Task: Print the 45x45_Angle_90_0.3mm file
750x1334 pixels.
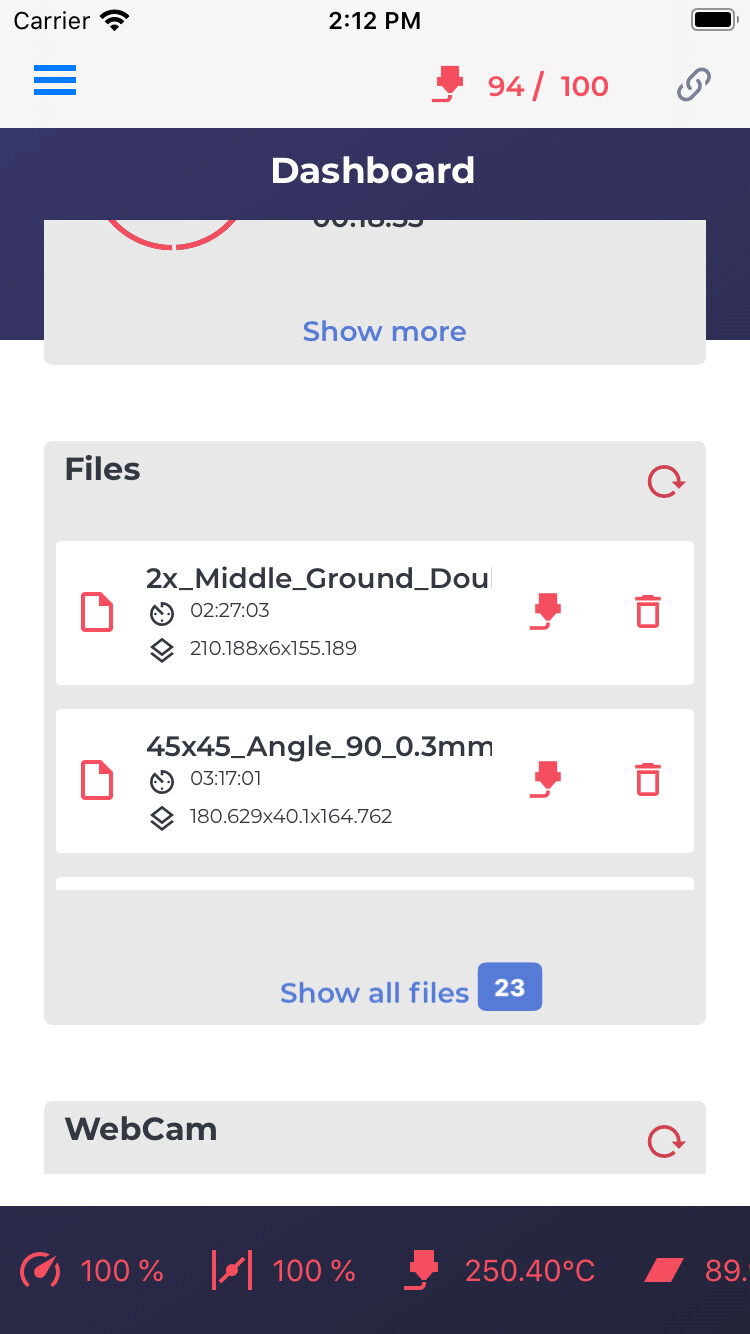Action: point(545,780)
